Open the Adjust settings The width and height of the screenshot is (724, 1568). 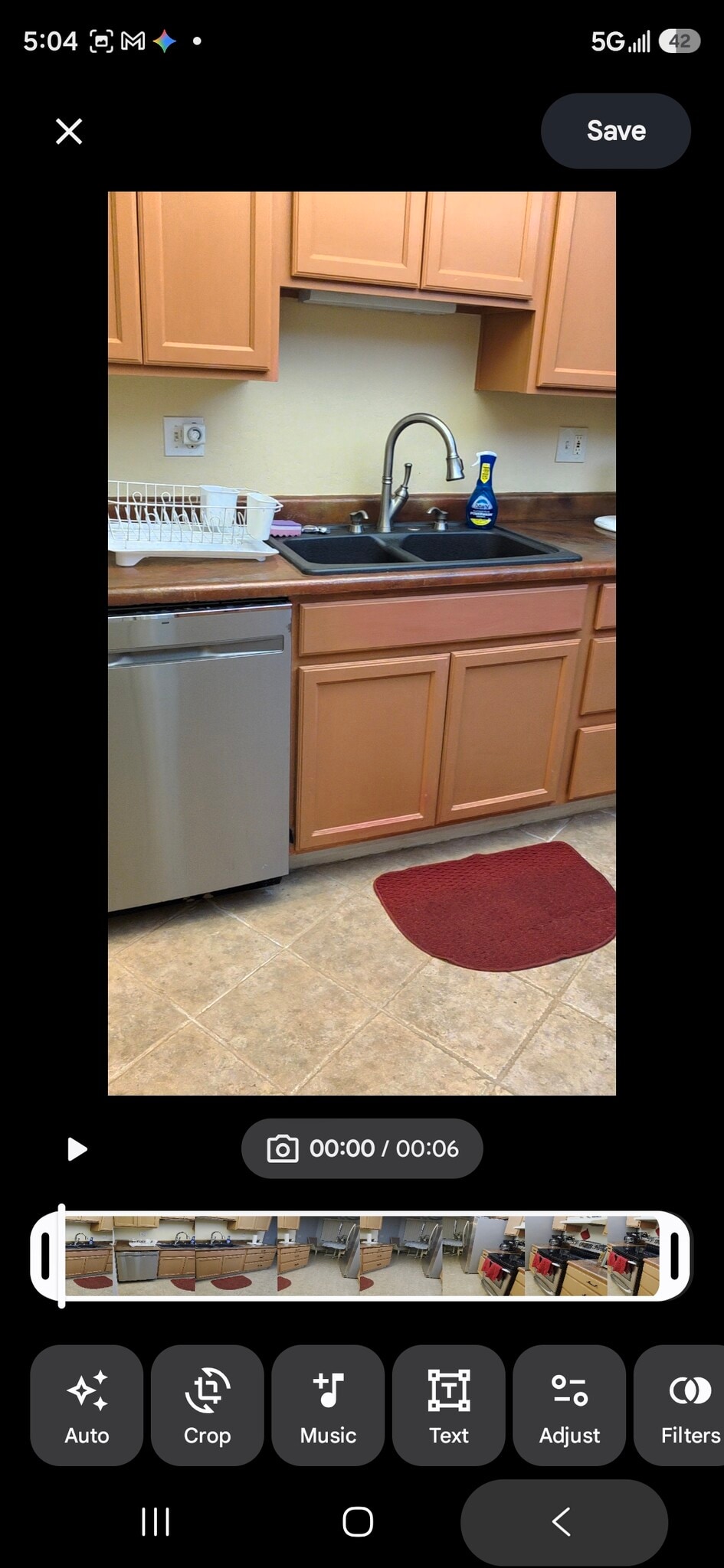pyautogui.click(x=569, y=1405)
